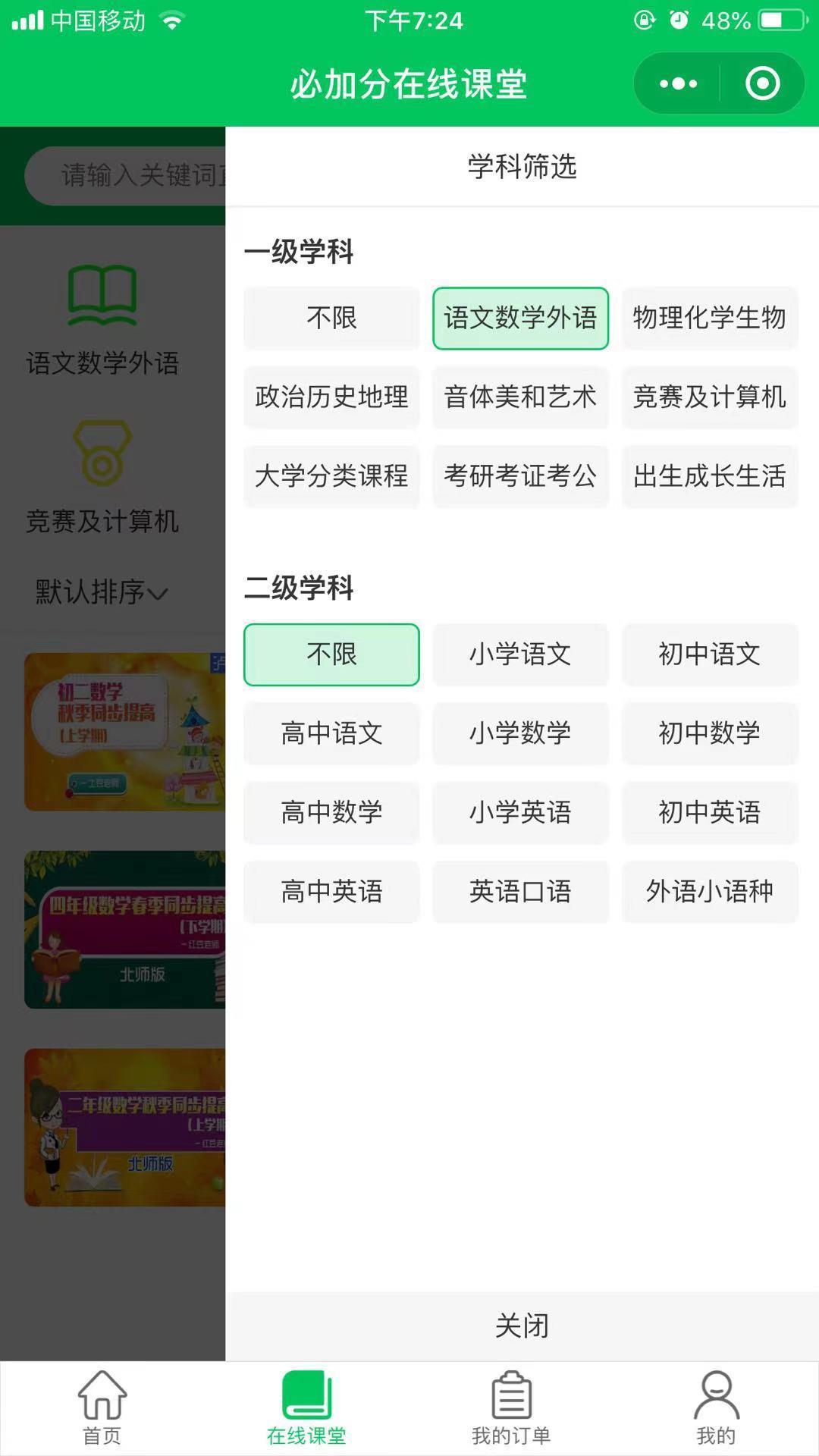
Task: Choose 政治历史地理 in 一级学科
Action: click(331, 397)
